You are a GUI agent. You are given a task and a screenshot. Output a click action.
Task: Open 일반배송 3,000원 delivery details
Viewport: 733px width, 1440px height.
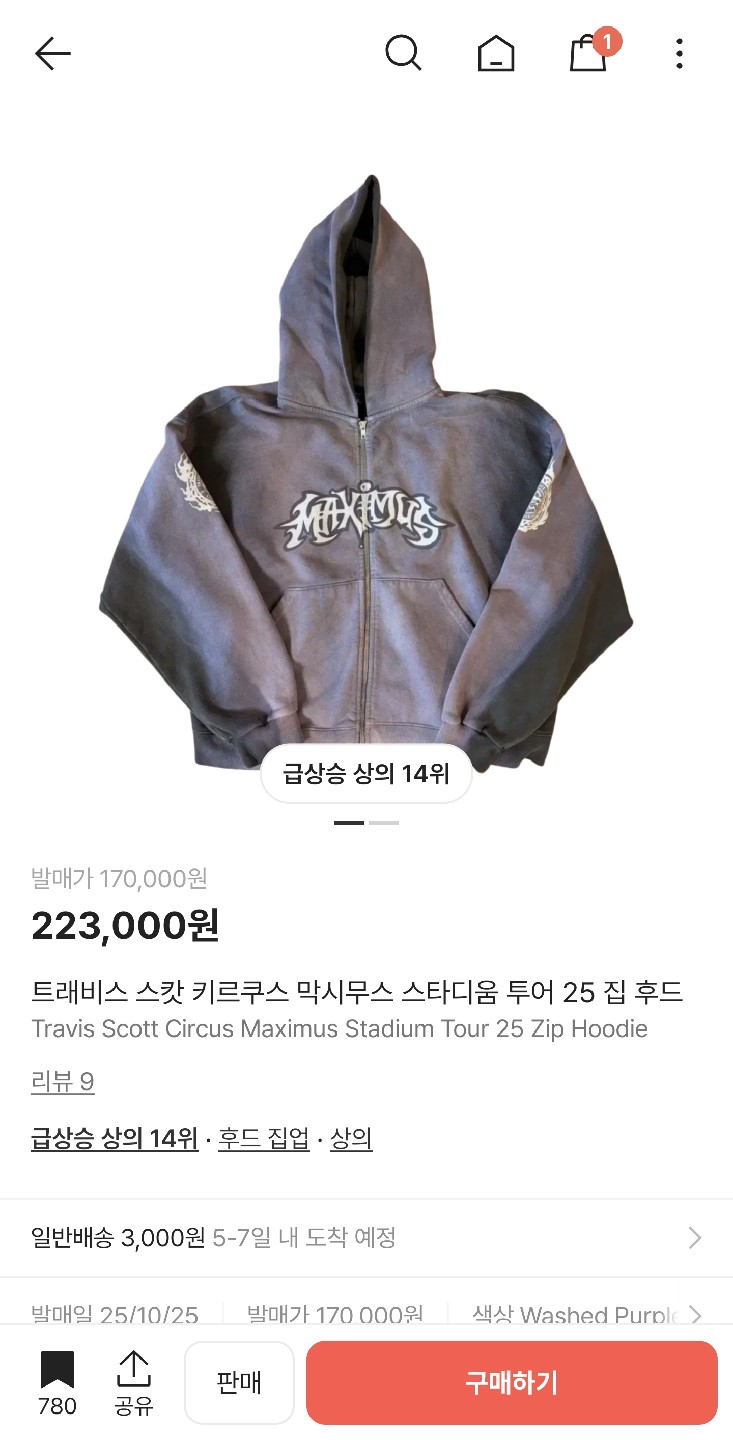click(366, 1238)
